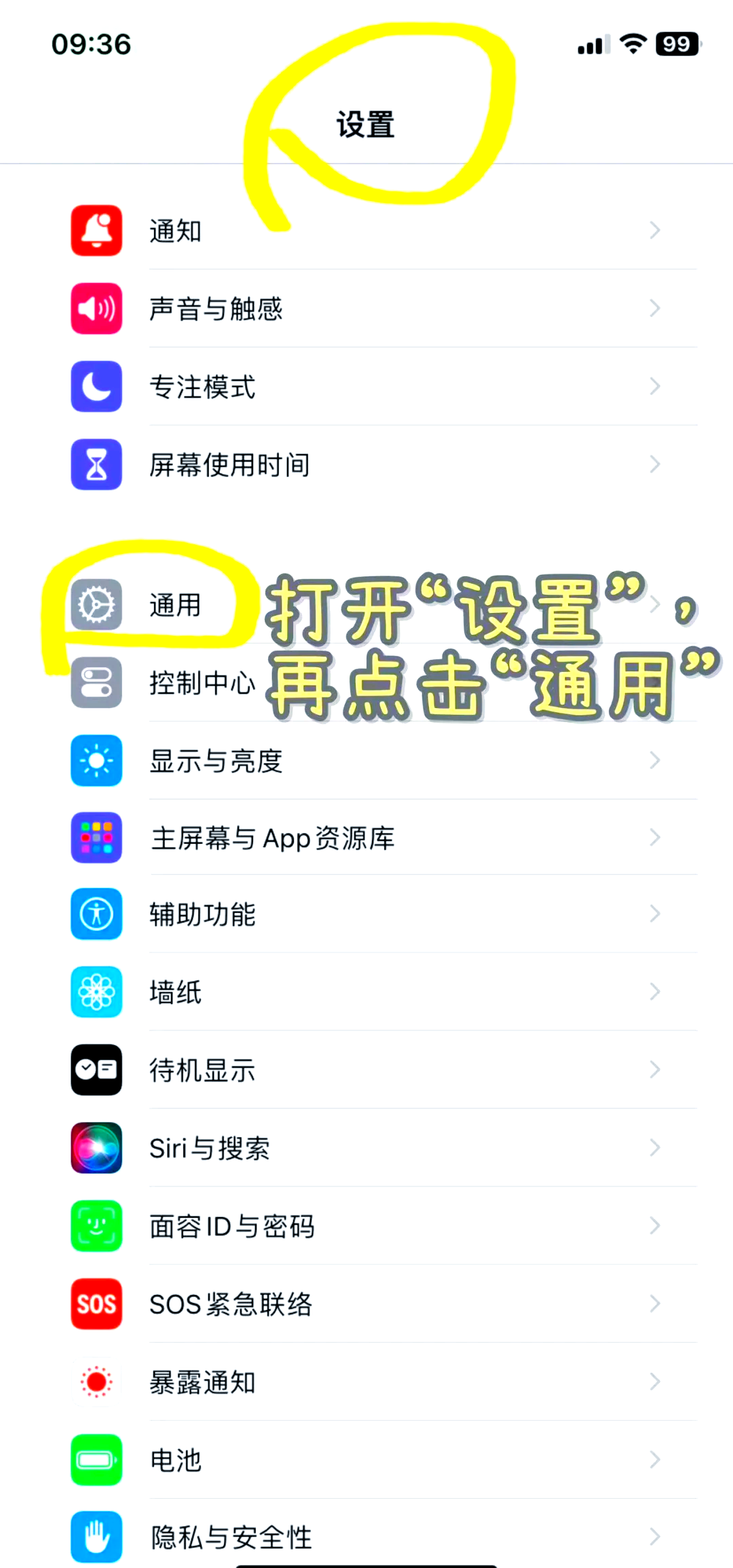Viewport: 733px width, 1568px height.
Task: Tap the green Face ID icon
Action: click(x=96, y=1225)
